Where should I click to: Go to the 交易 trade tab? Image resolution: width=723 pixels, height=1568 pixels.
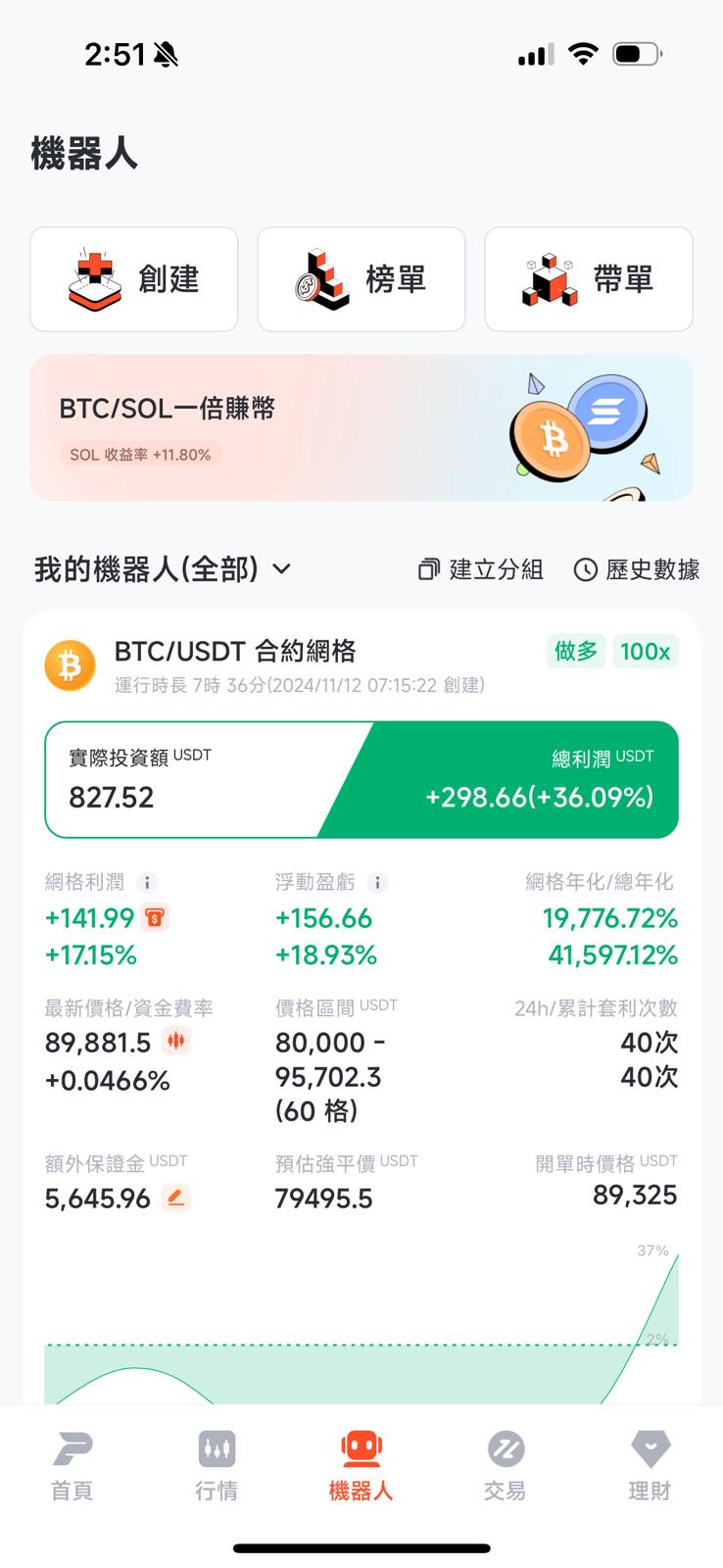pos(505,1464)
